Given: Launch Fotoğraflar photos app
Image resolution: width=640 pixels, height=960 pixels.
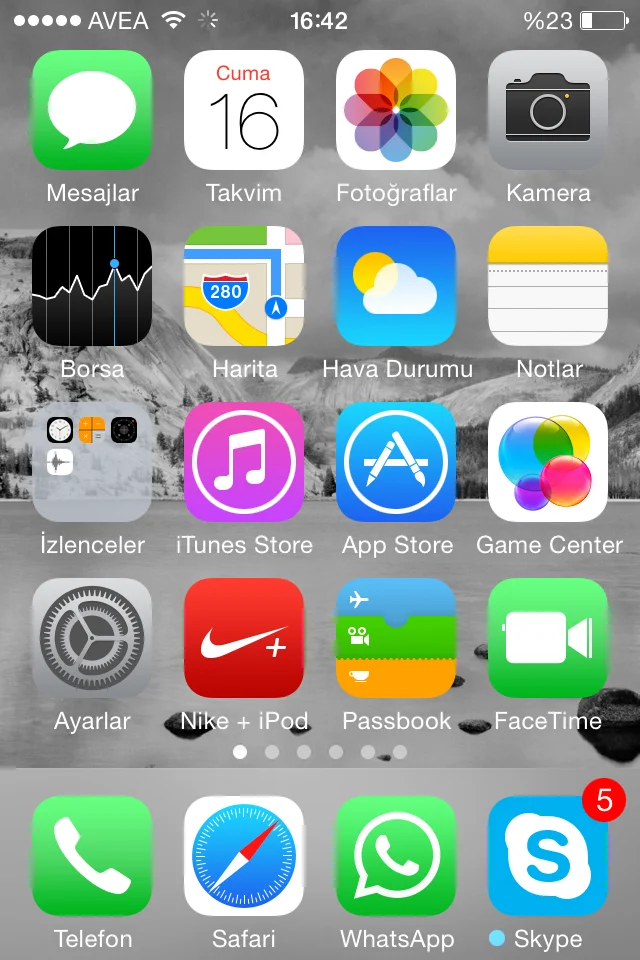Looking at the screenshot, I should pos(396,110).
